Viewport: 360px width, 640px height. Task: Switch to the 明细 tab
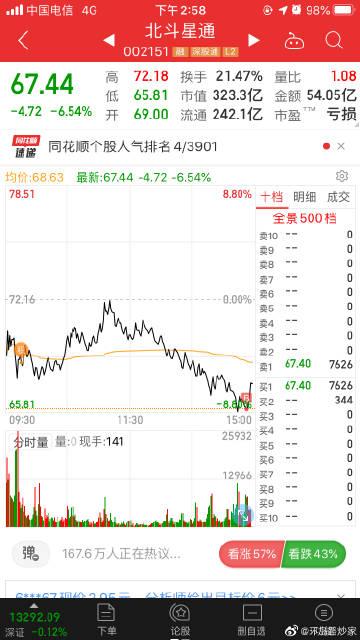(x=304, y=198)
